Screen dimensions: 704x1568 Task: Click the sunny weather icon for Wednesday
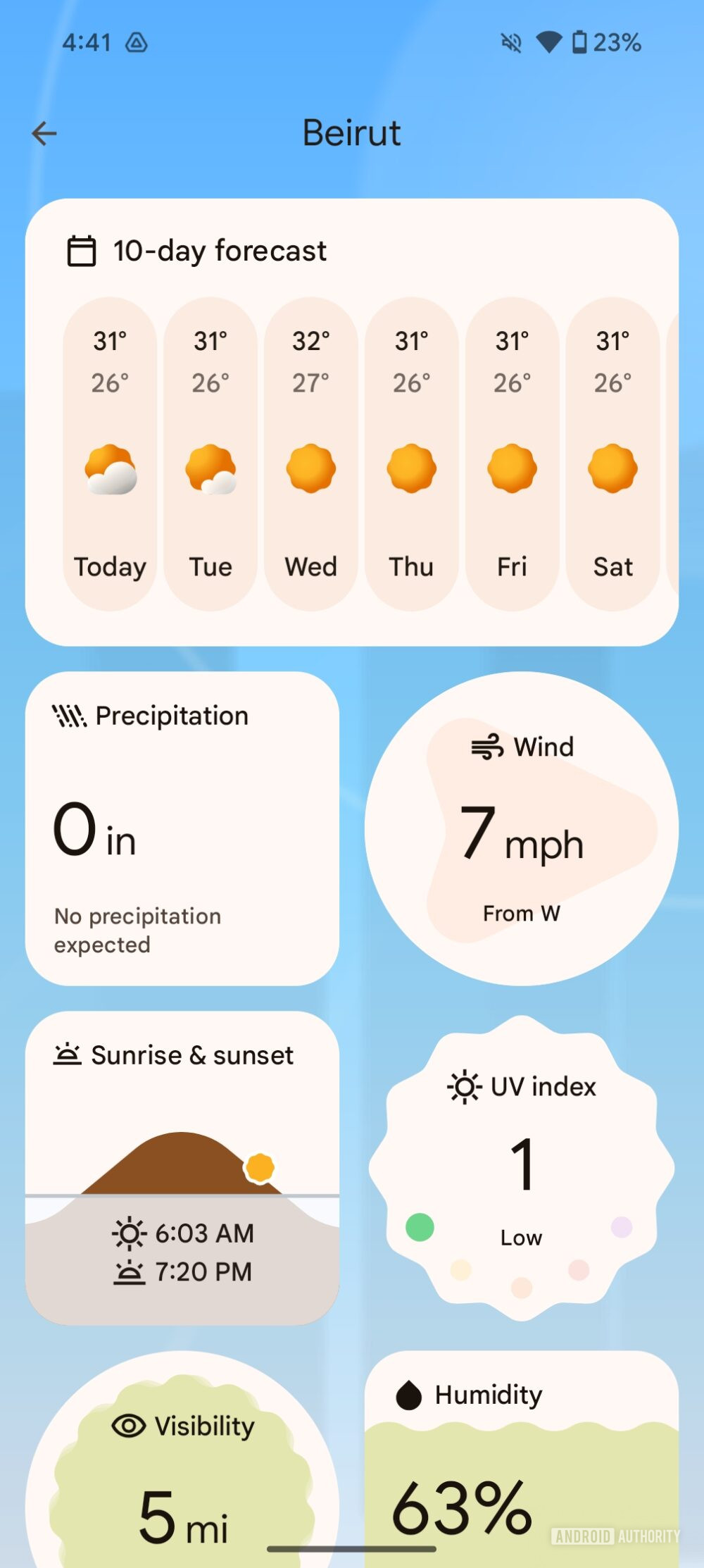pyautogui.click(x=310, y=468)
